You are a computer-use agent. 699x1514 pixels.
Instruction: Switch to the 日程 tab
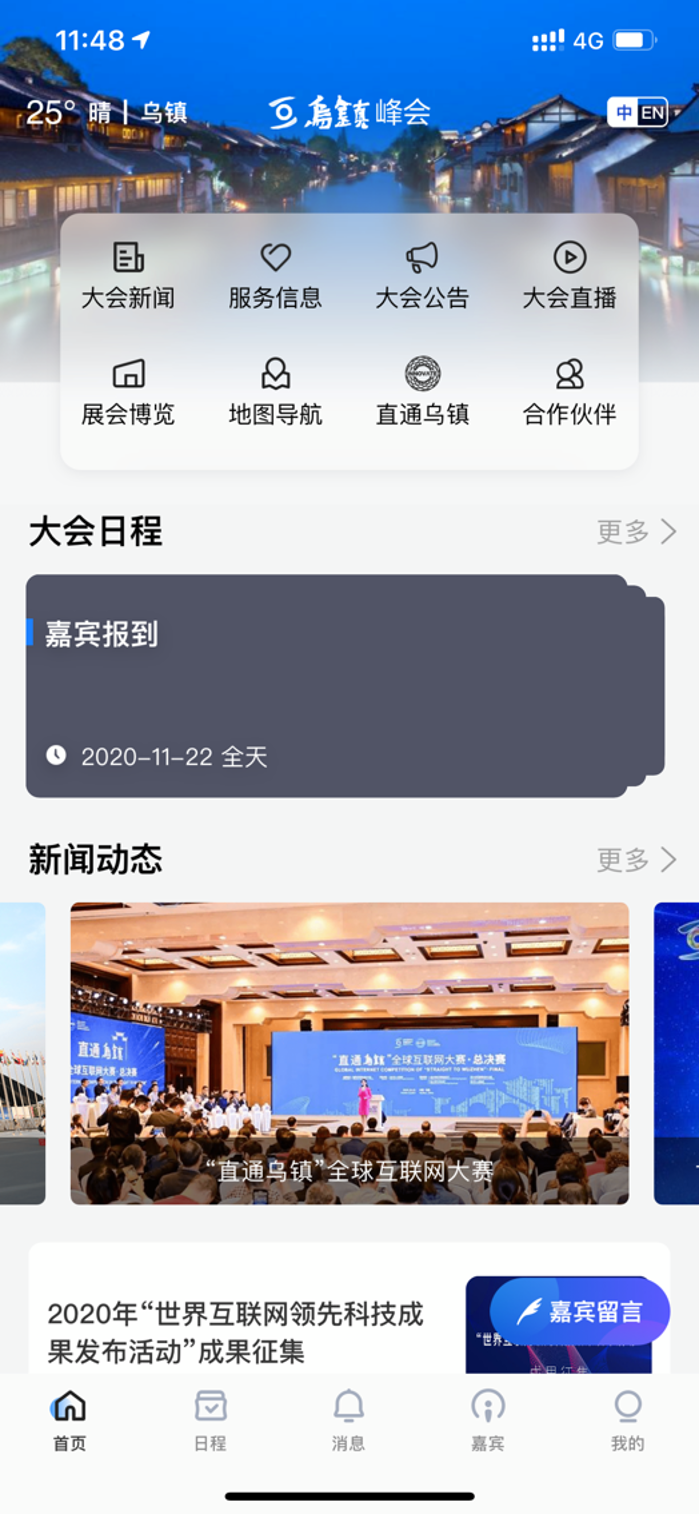coord(210,1420)
